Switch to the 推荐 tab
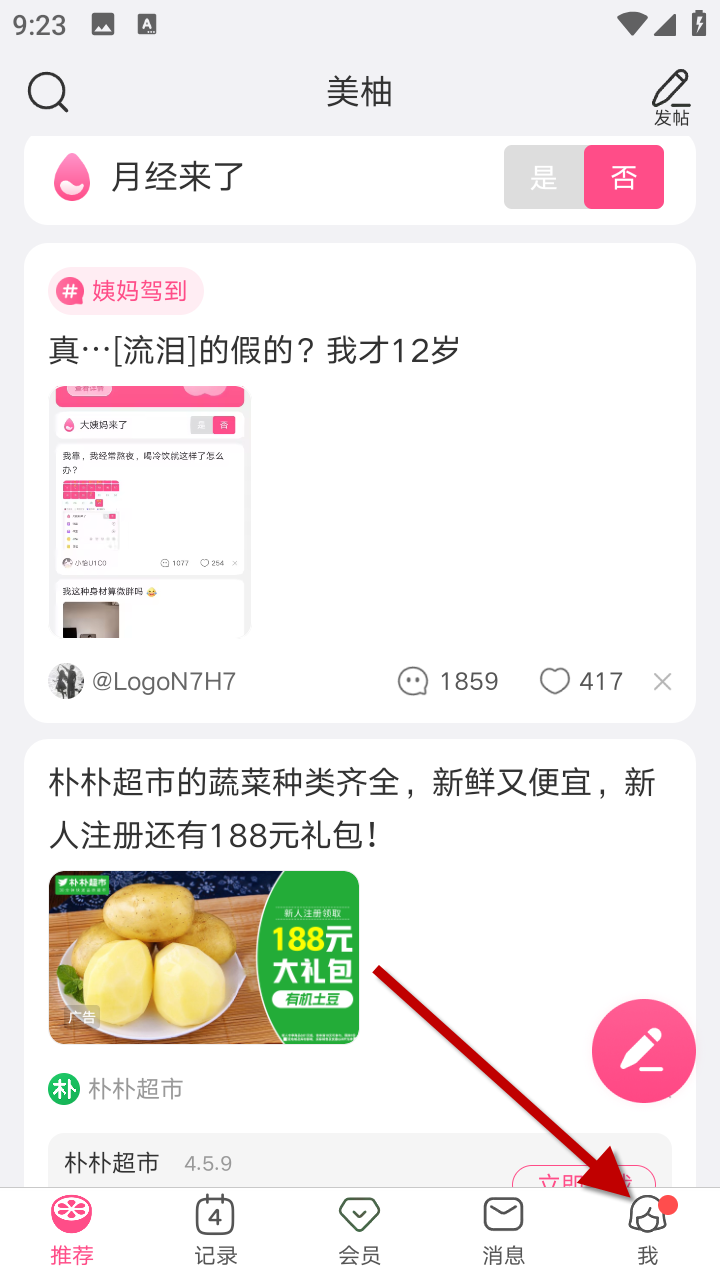 (72, 1231)
